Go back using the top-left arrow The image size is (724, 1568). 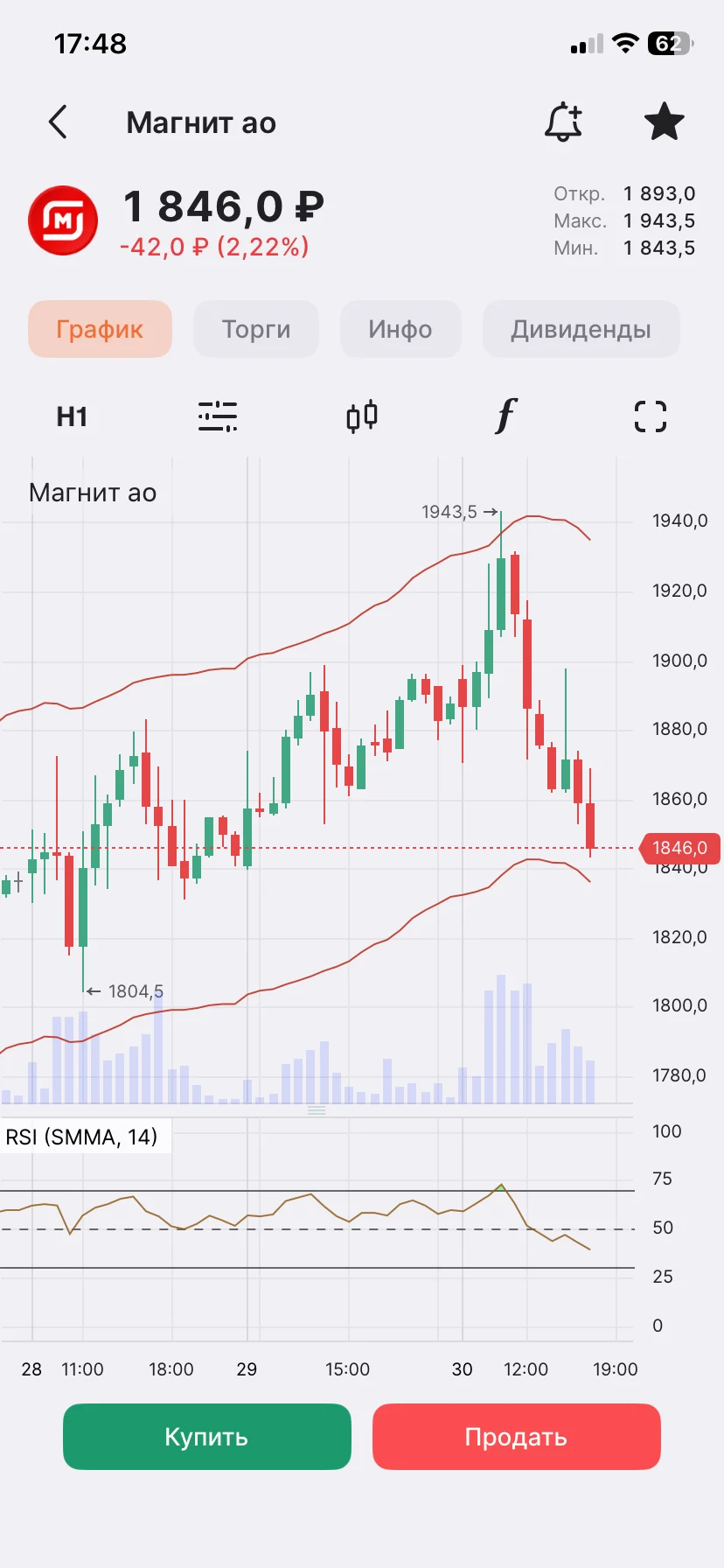tap(58, 122)
